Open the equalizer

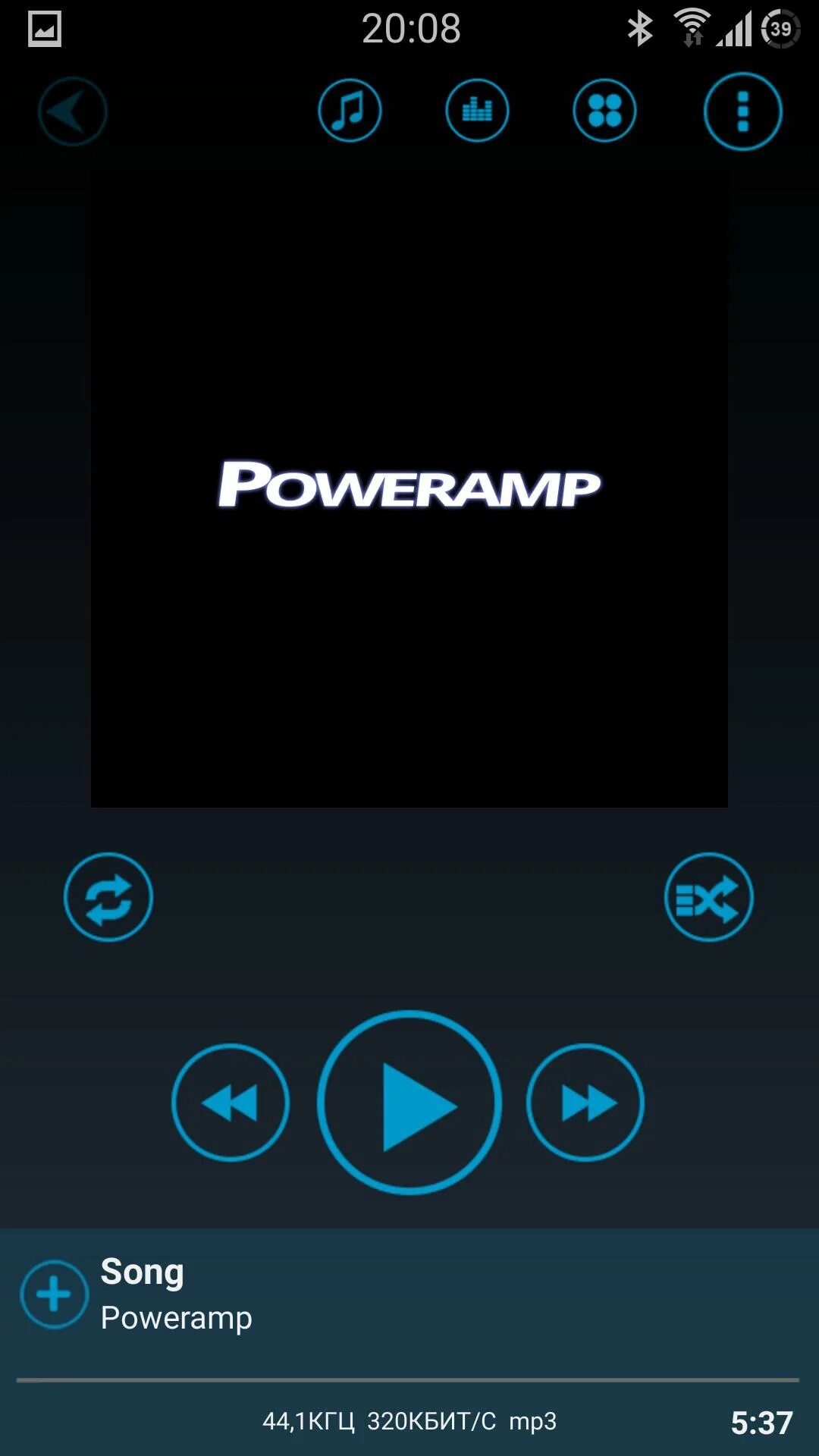[477, 111]
